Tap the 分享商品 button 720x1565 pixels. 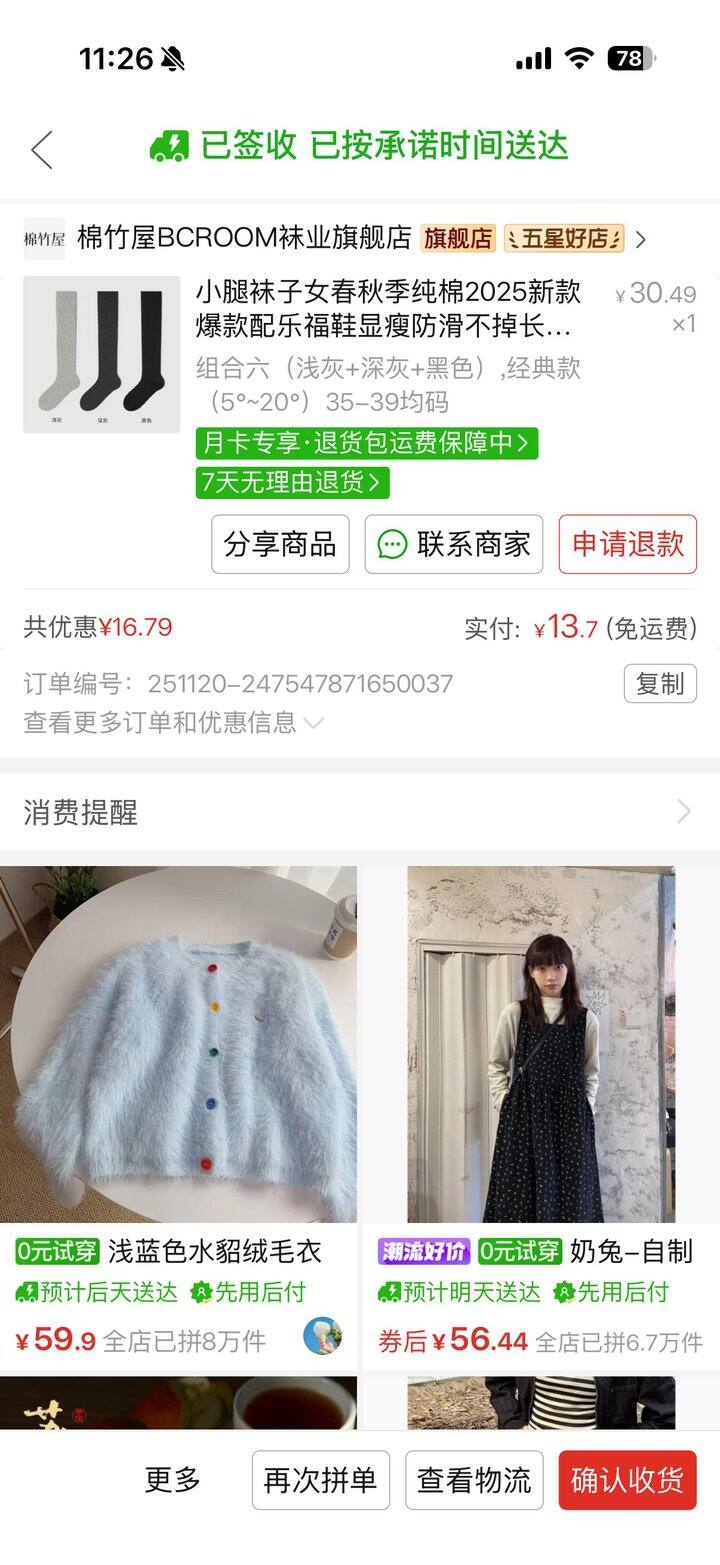tap(280, 544)
